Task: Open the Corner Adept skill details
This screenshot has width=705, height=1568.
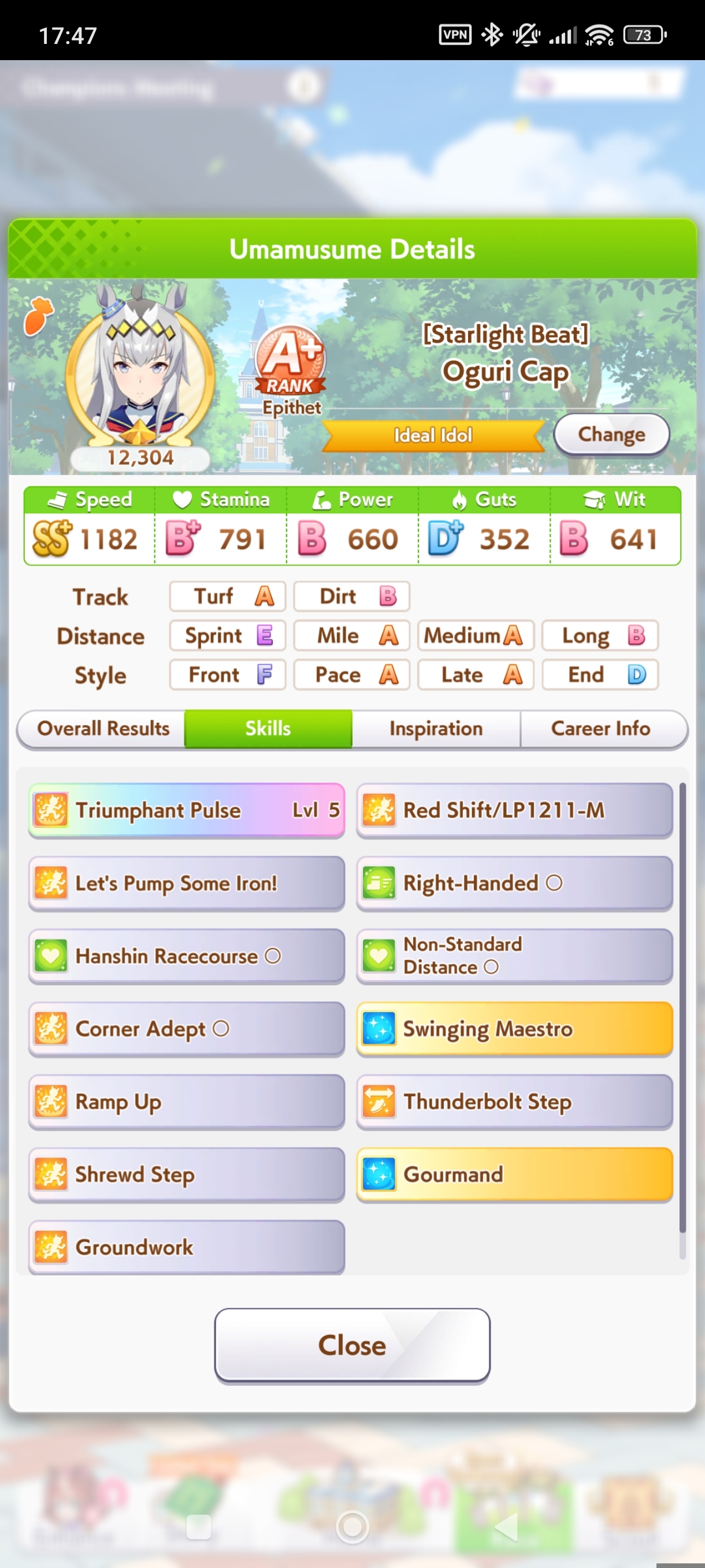Action: pos(186,1029)
